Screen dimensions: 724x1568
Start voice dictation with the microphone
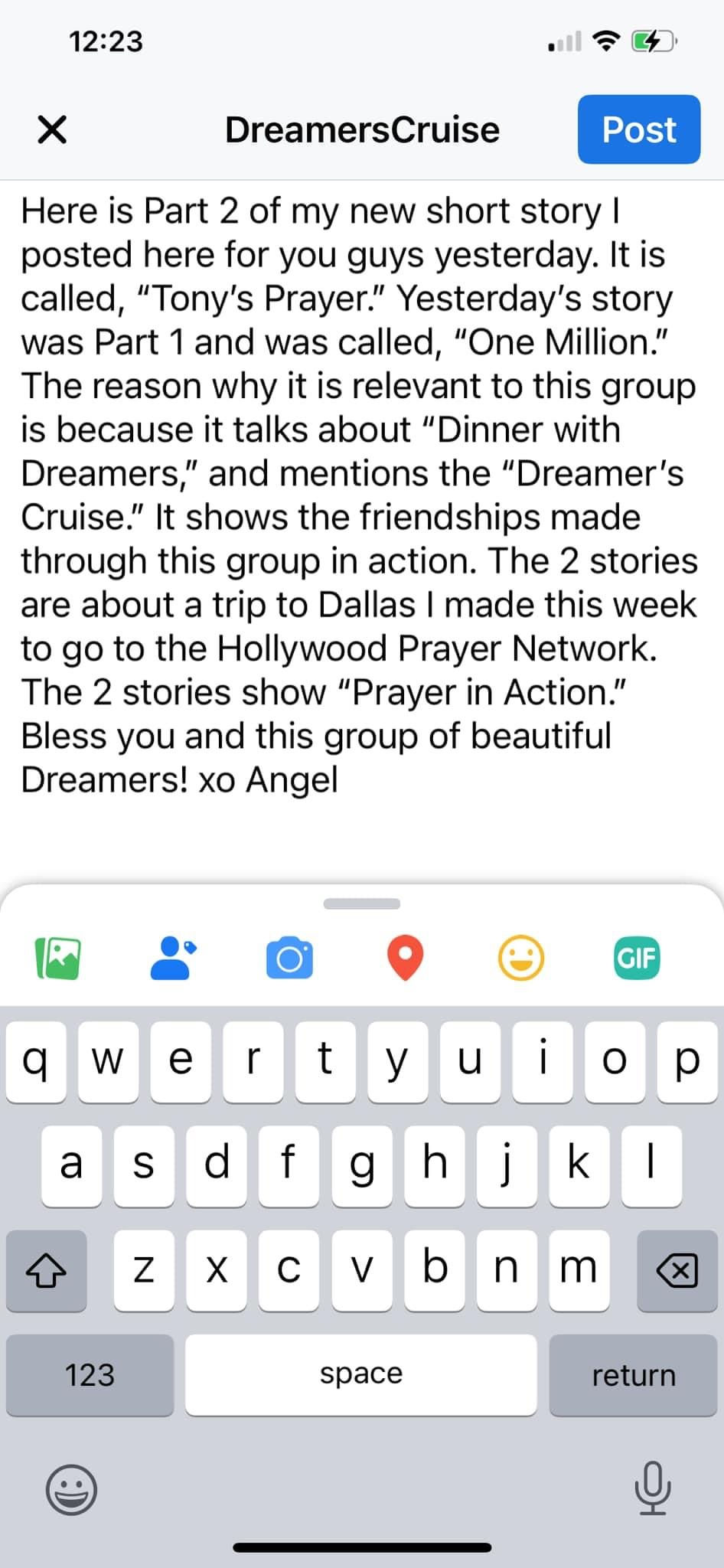652,1489
